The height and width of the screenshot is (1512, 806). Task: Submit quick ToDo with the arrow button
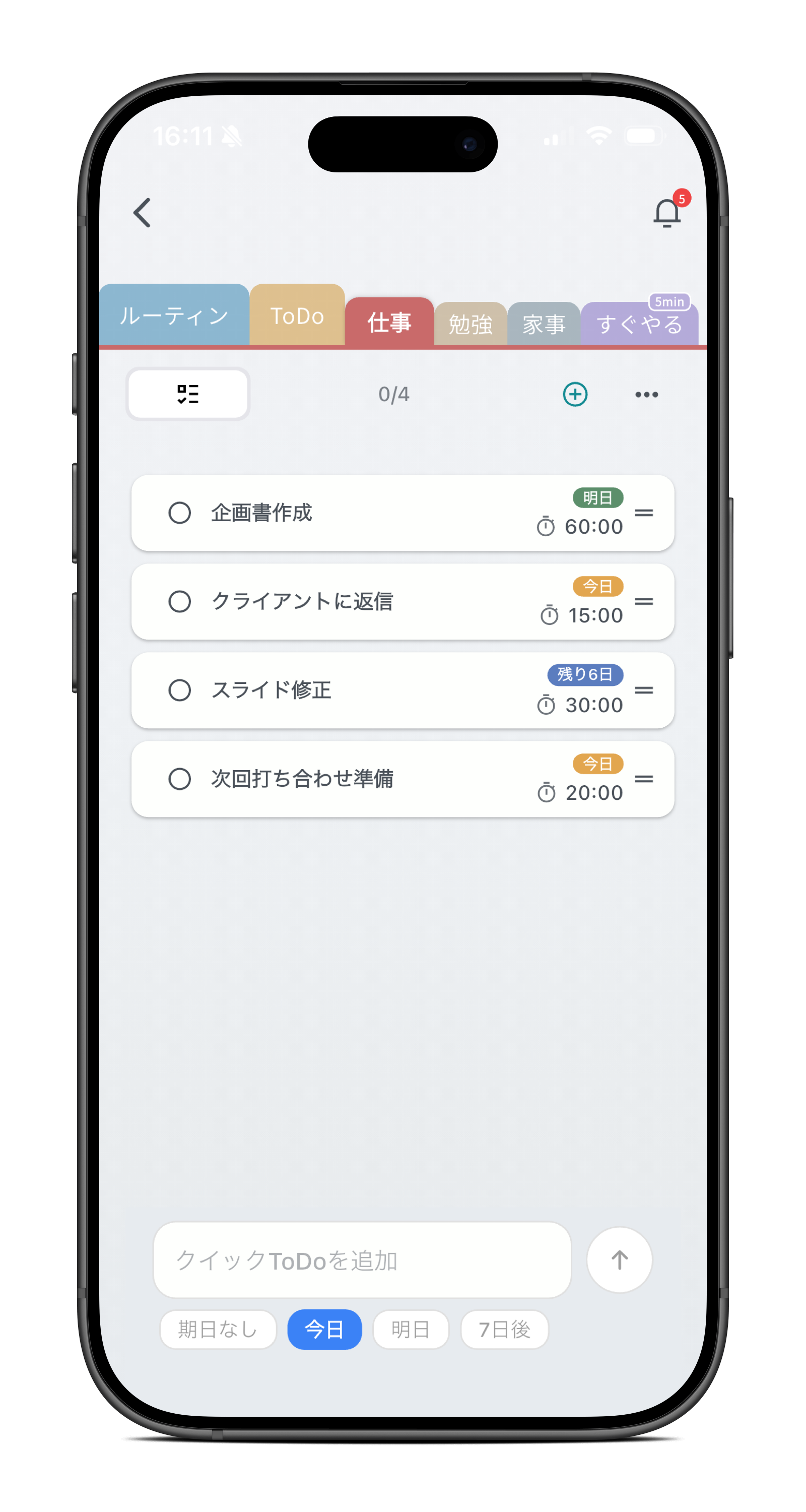pyautogui.click(x=620, y=1260)
